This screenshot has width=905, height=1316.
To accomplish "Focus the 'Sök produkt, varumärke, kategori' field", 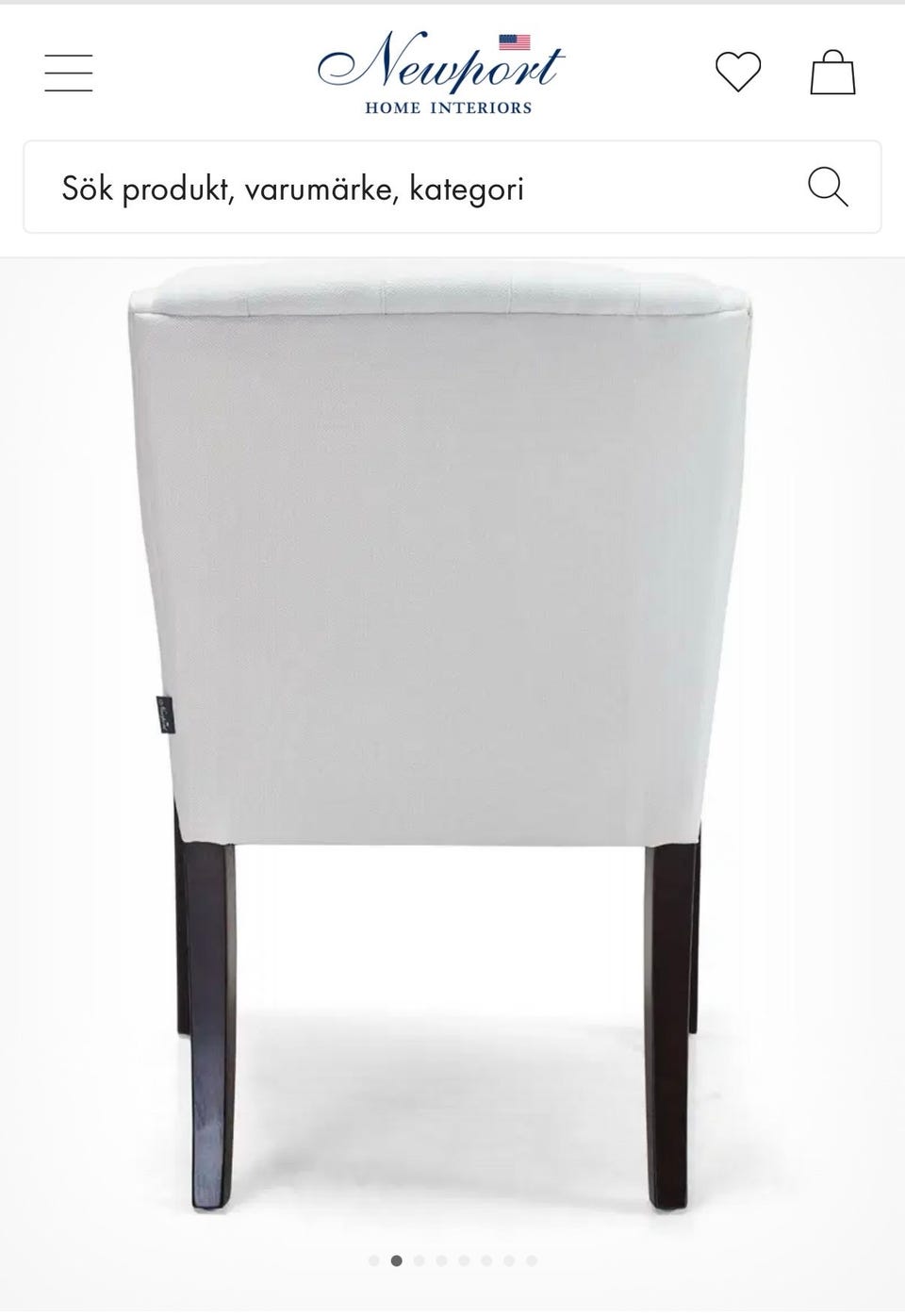I will [415, 189].
